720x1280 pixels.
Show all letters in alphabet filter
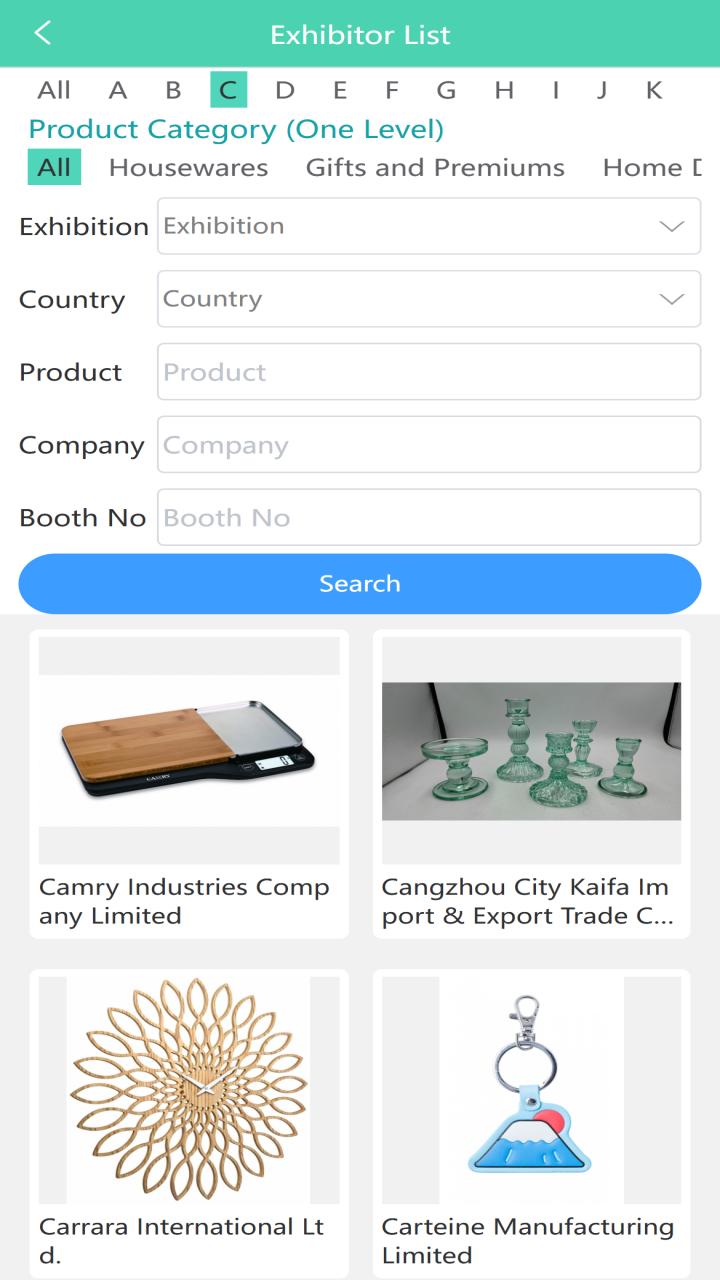pos(54,90)
